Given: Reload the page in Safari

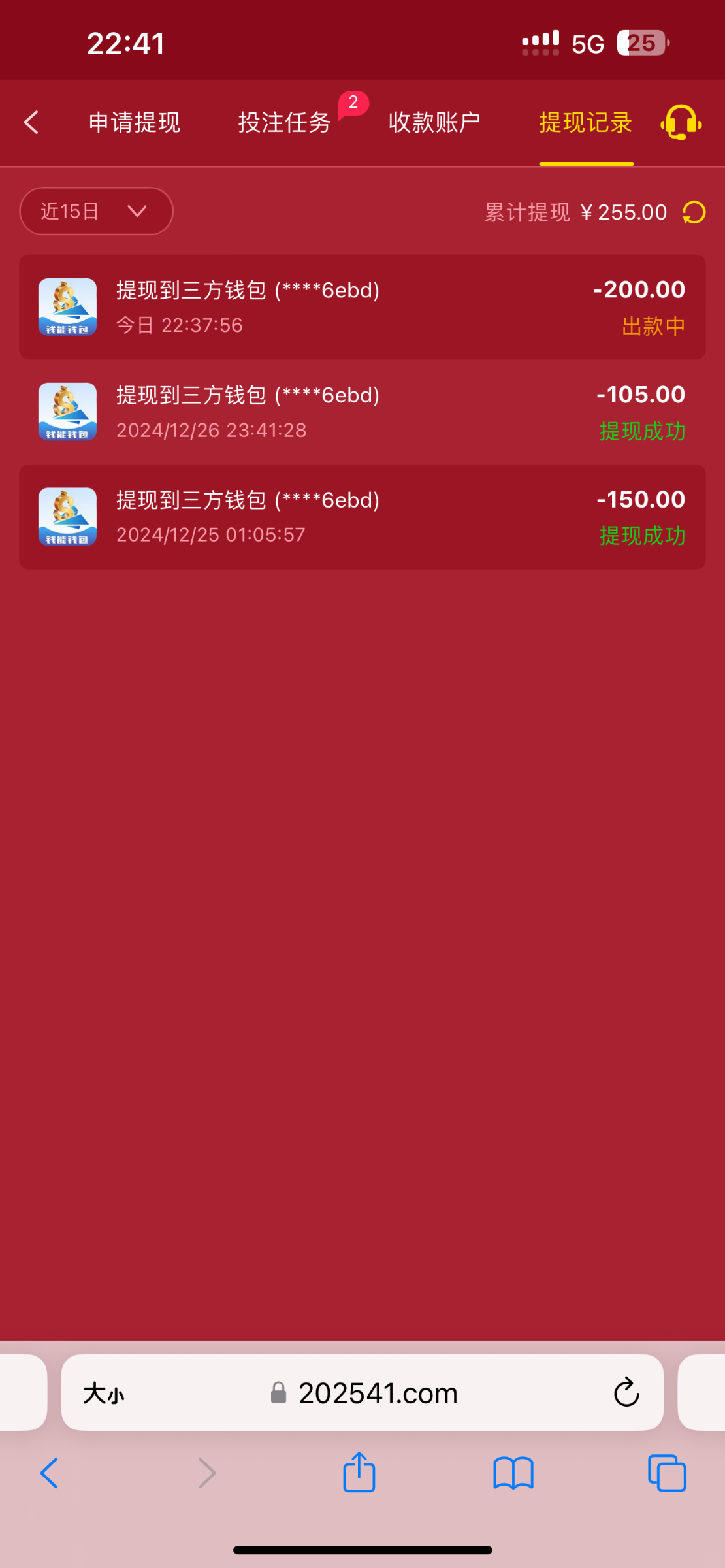Looking at the screenshot, I should tap(626, 1394).
